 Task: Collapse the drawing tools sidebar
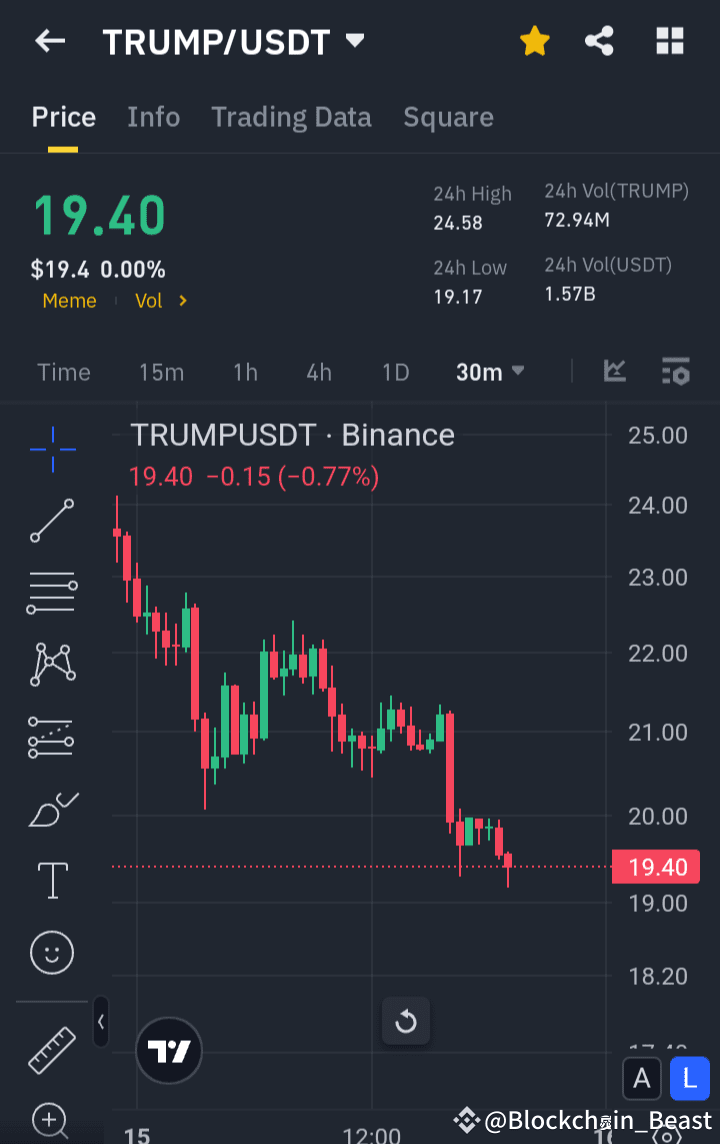tap(100, 1022)
